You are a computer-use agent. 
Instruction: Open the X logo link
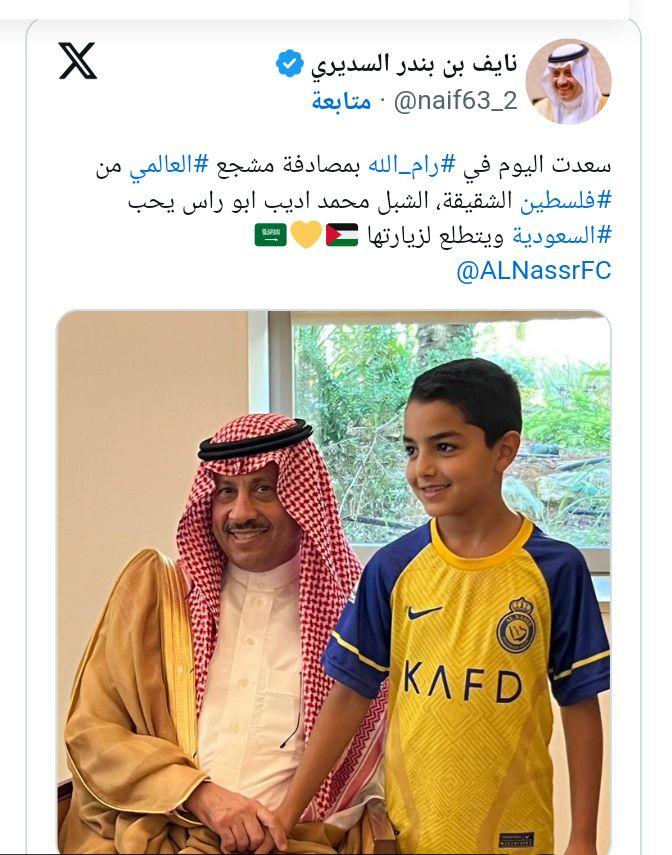click(x=77, y=61)
